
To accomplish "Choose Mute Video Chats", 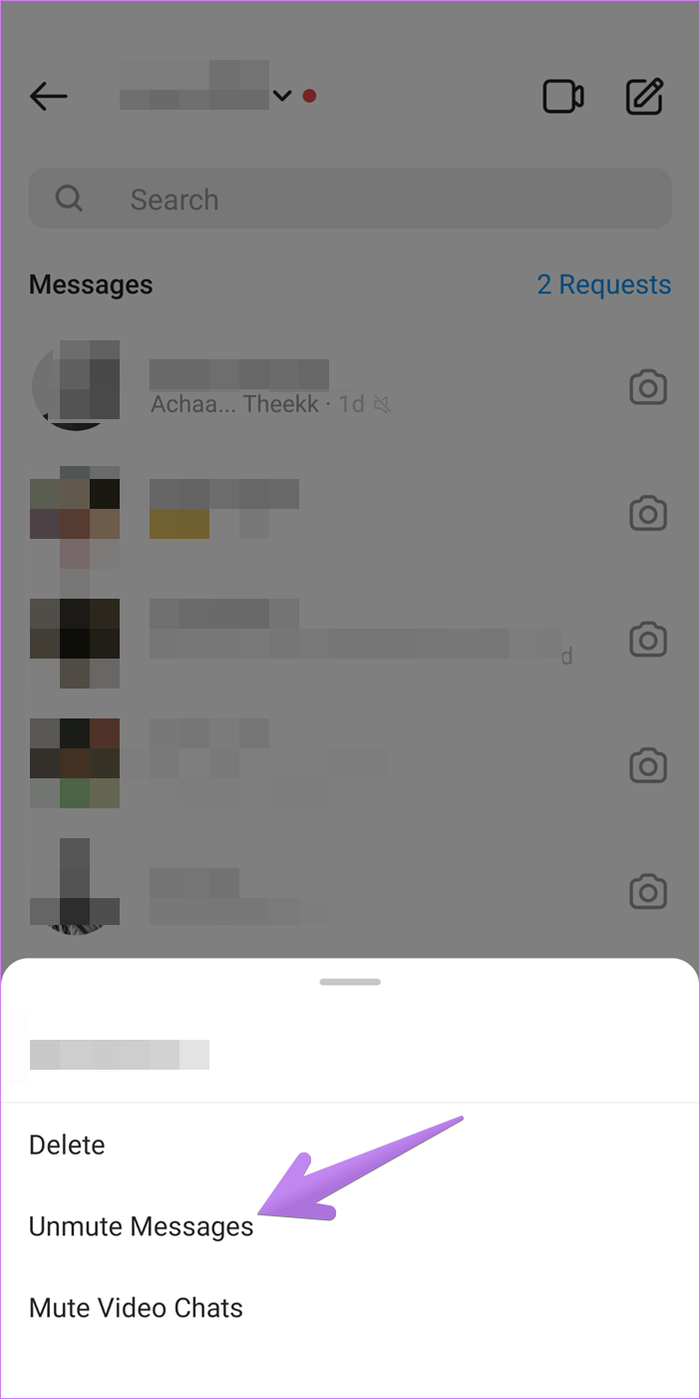I will pos(136,1307).
